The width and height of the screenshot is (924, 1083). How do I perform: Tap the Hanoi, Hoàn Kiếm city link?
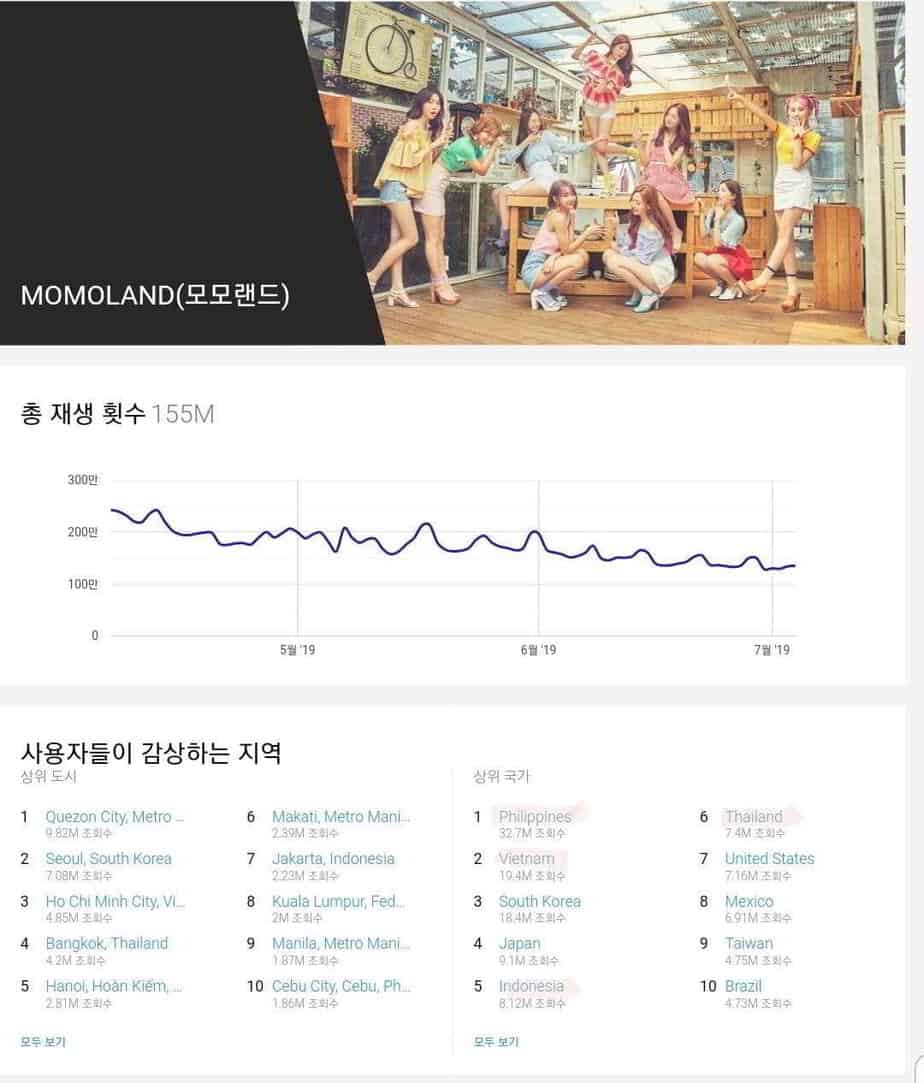click(113, 986)
